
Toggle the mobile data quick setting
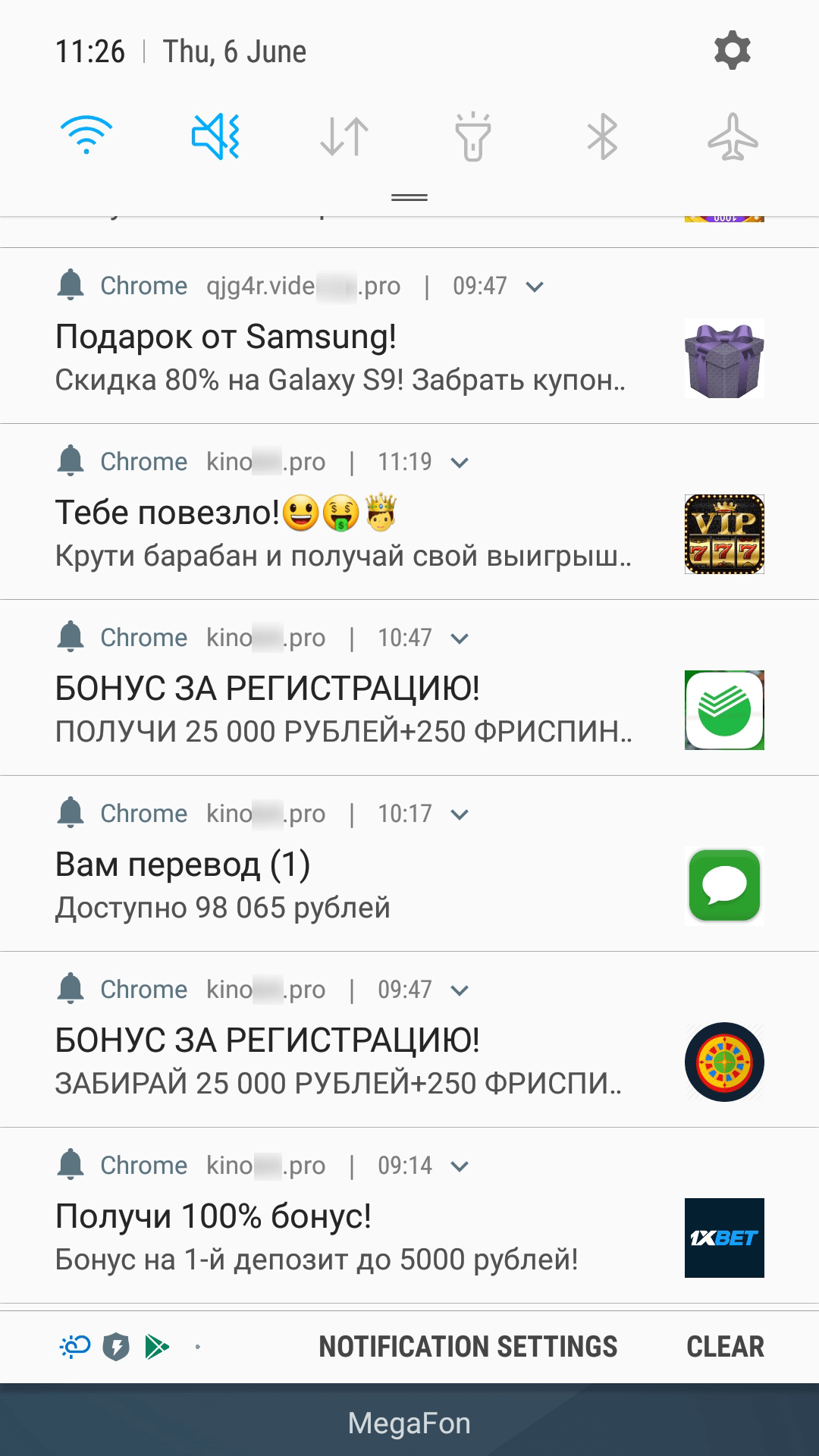coord(344,136)
